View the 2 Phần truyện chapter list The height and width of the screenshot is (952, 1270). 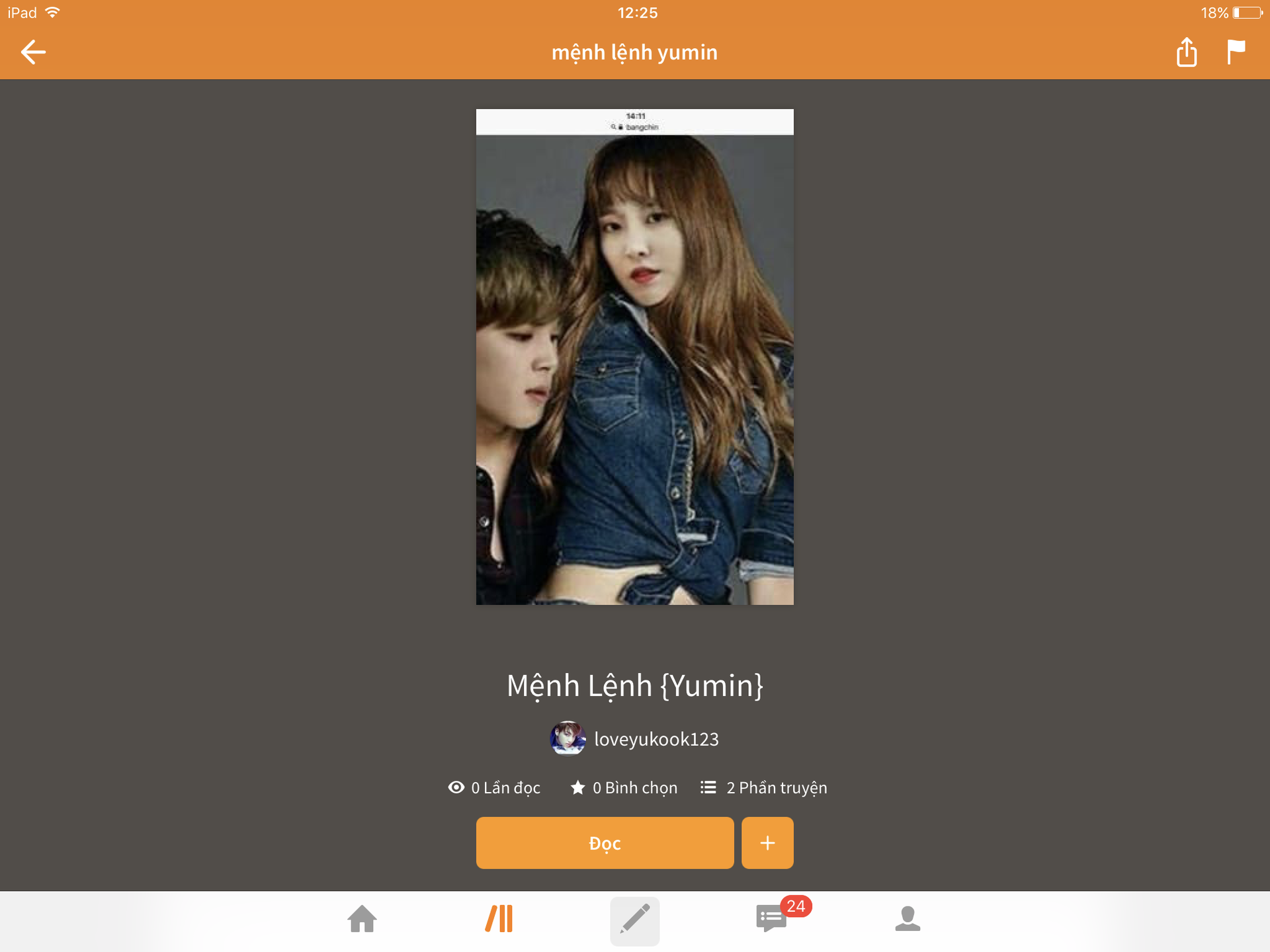(x=764, y=787)
